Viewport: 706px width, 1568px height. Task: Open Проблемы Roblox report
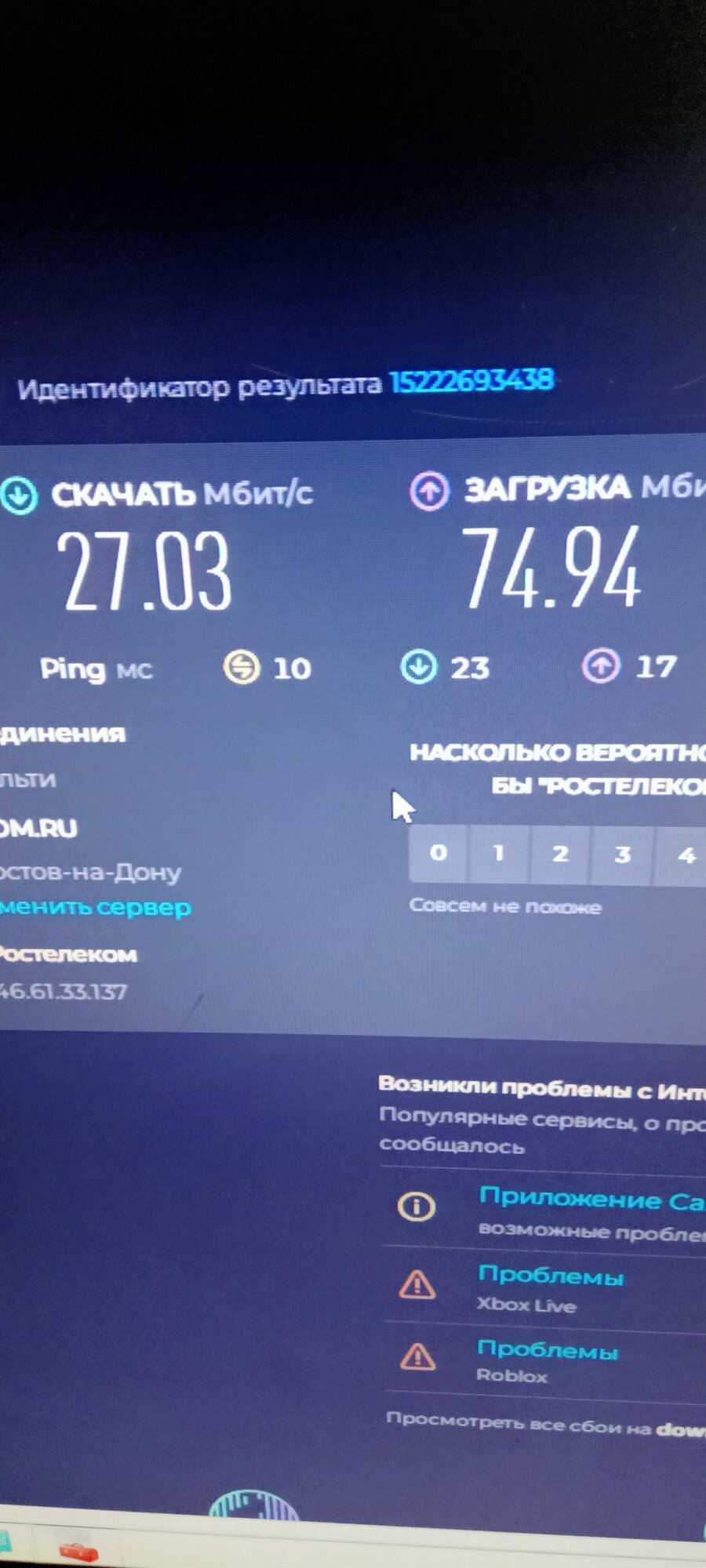[x=548, y=1350]
